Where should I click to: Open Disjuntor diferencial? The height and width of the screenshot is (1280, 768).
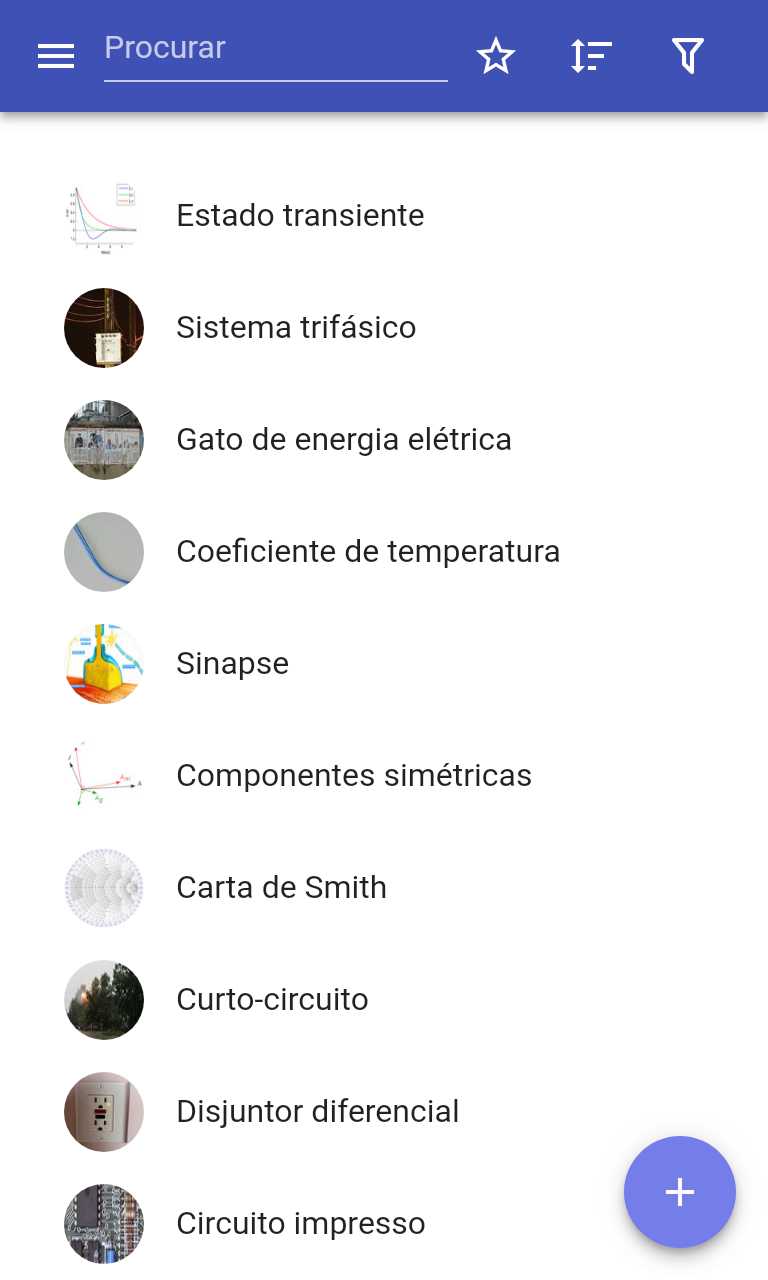point(317,1112)
